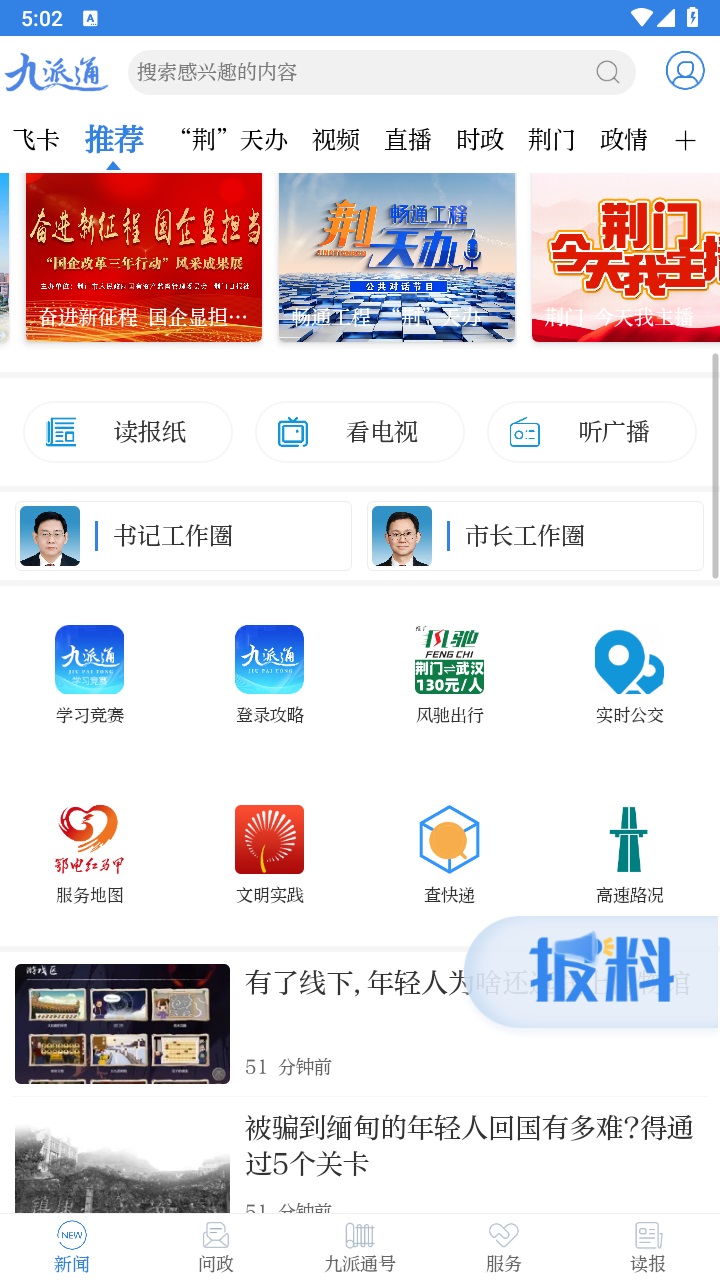Image resolution: width=720 pixels, height=1280 pixels.
Task: Open 看电视 to watch TV
Action: coord(359,432)
